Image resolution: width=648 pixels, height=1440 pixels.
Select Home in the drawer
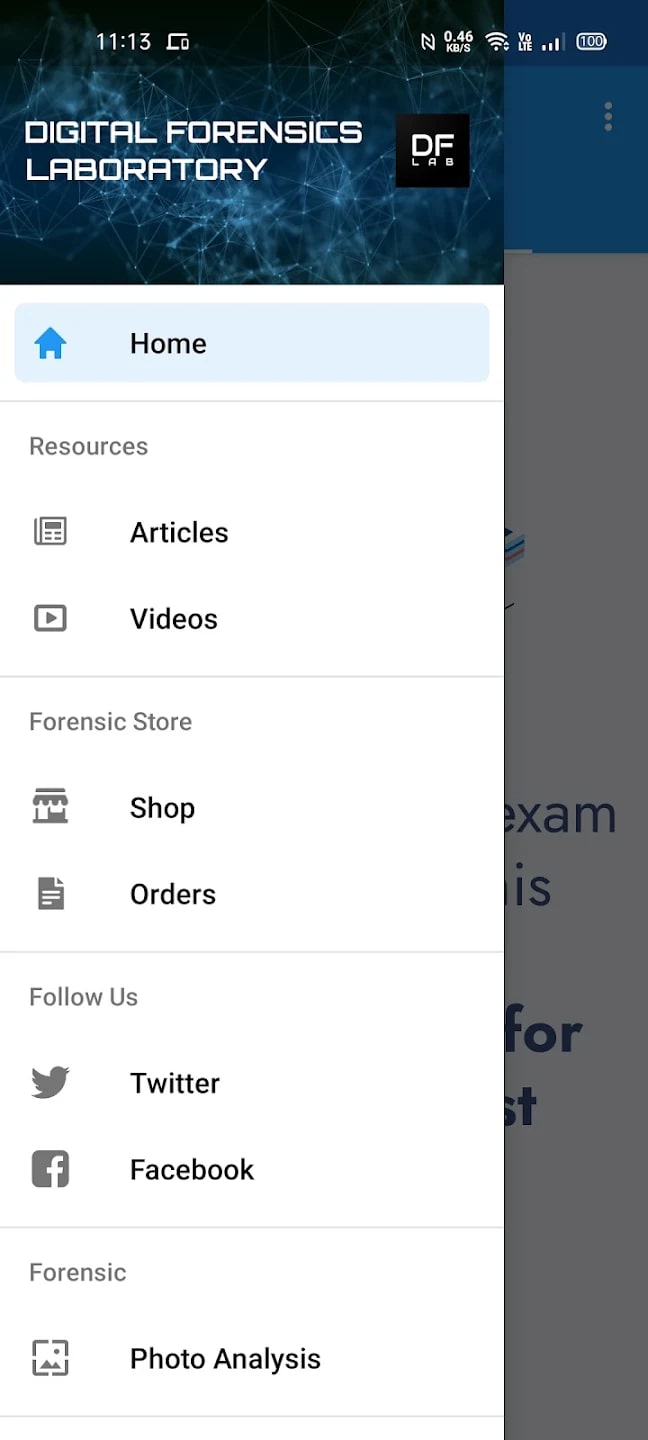(x=252, y=343)
